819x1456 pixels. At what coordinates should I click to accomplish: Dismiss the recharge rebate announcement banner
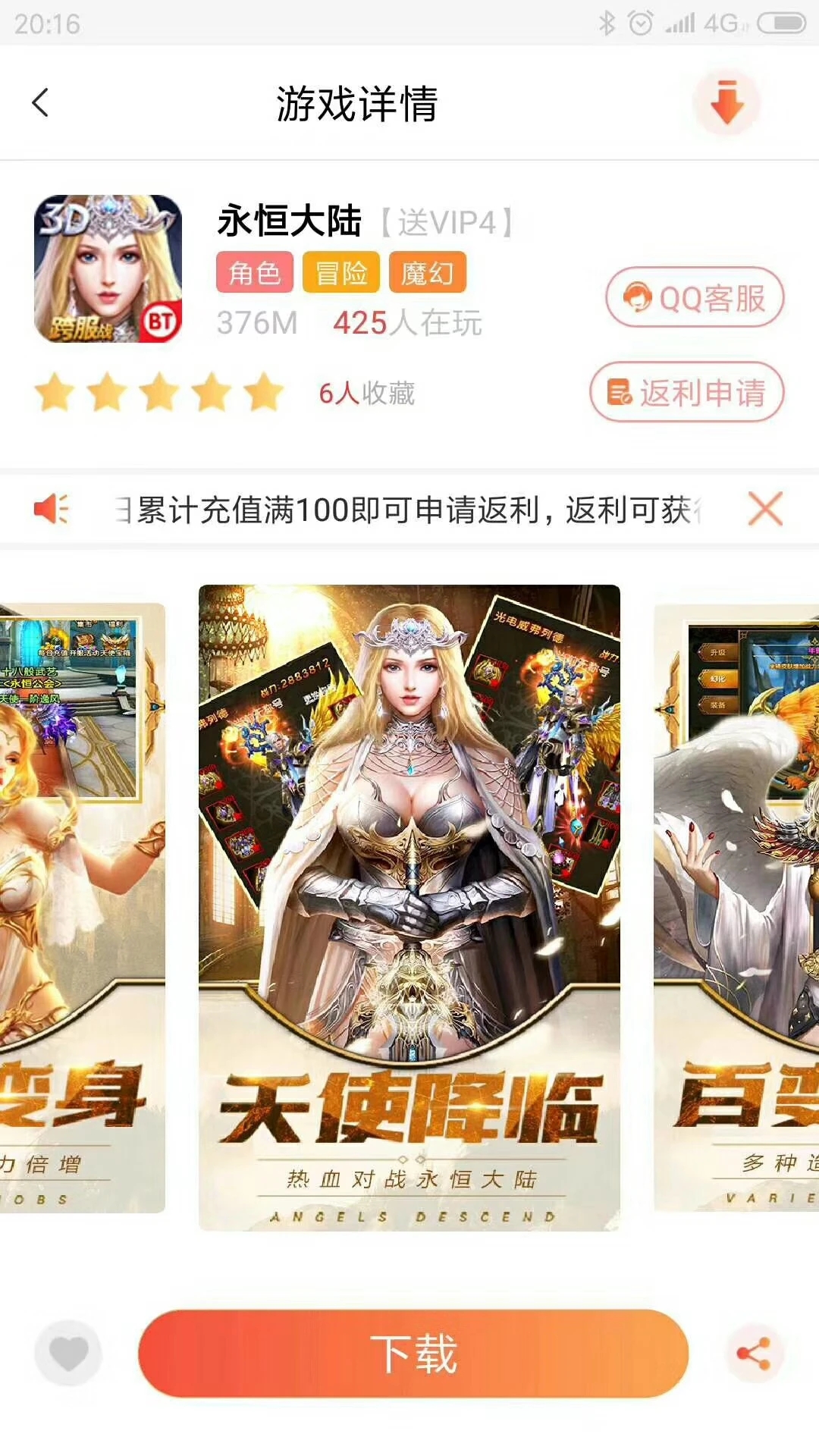tap(764, 509)
